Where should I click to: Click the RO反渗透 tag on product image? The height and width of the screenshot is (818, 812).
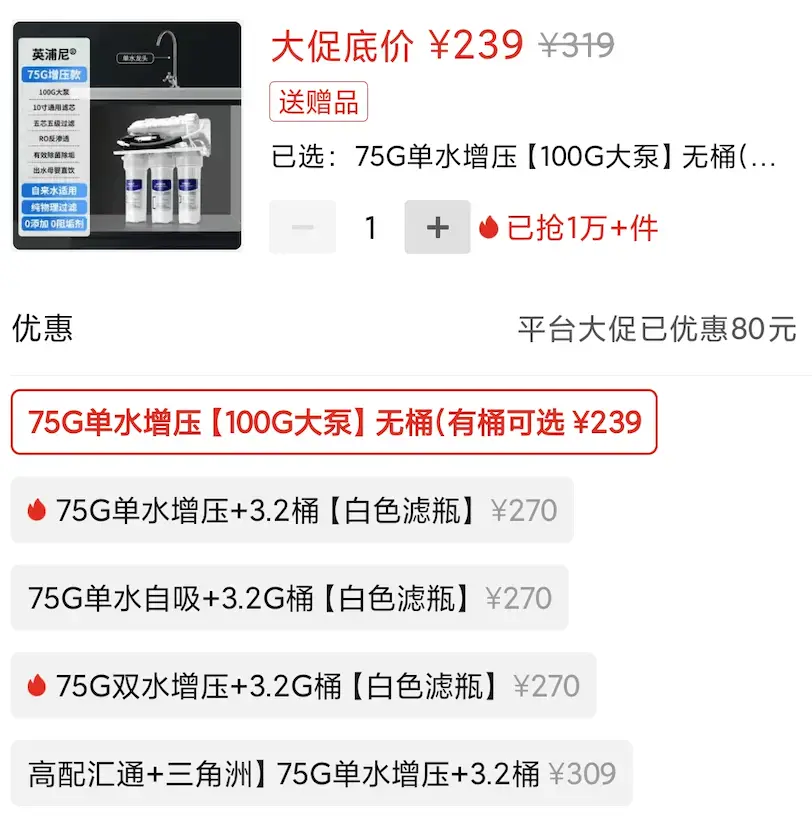[x=53, y=139]
